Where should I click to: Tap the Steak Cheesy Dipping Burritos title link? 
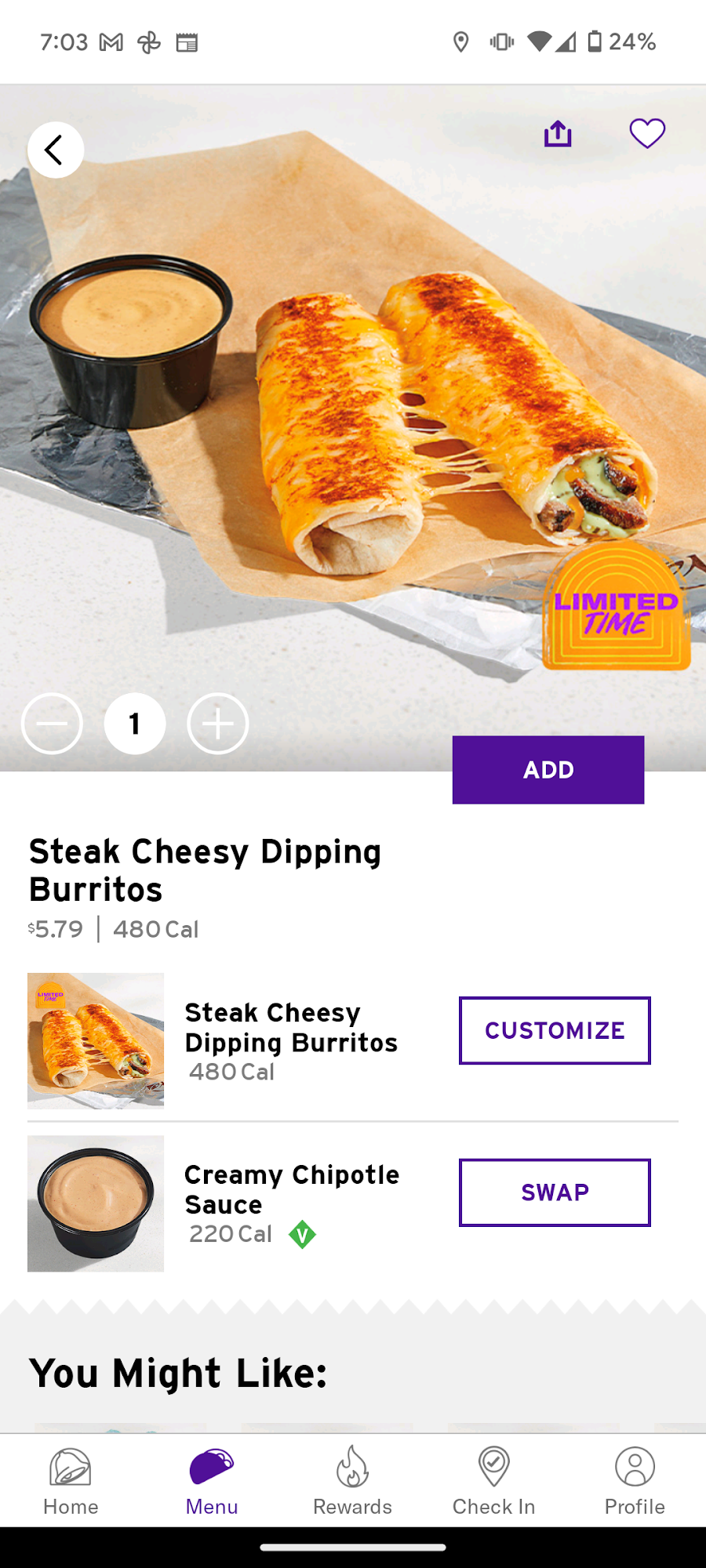[x=206, y=870]
